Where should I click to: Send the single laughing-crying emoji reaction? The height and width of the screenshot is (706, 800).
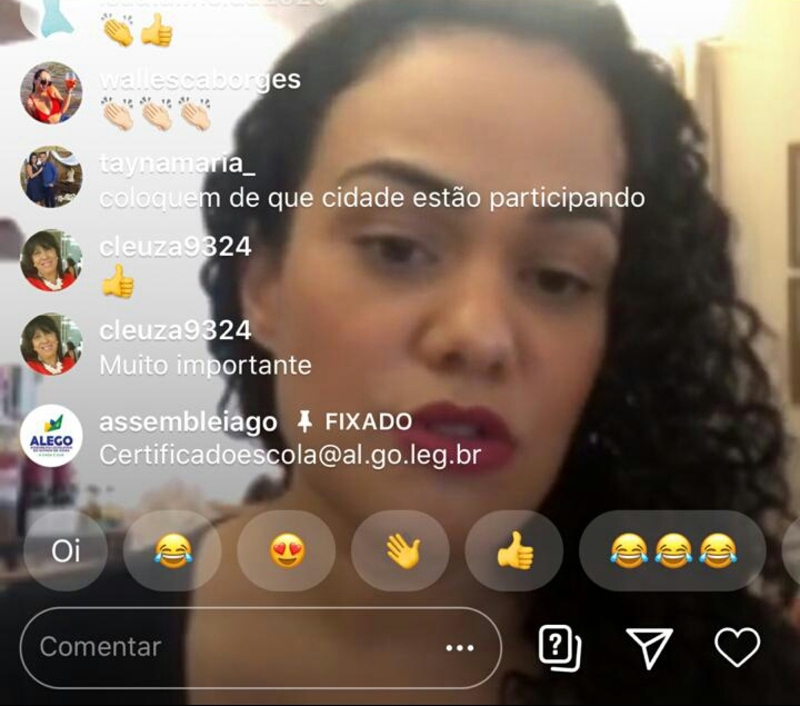click(173, 551)
